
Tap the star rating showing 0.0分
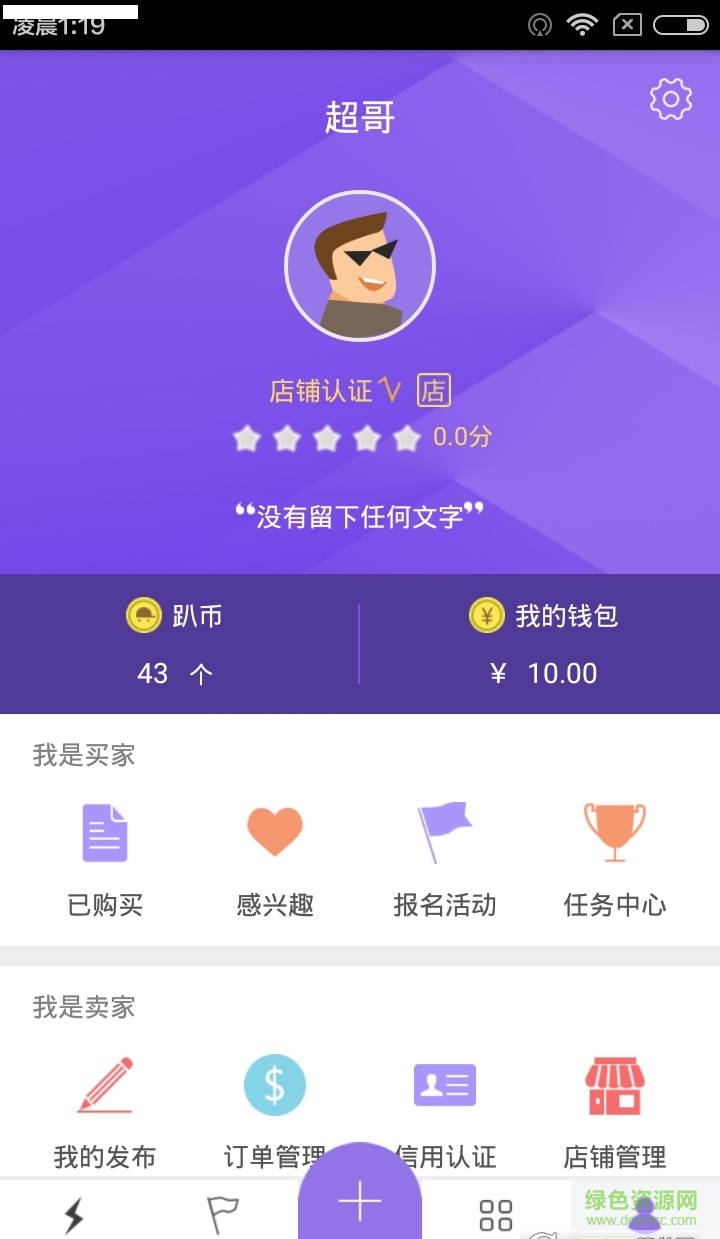(x=360, y=438)
